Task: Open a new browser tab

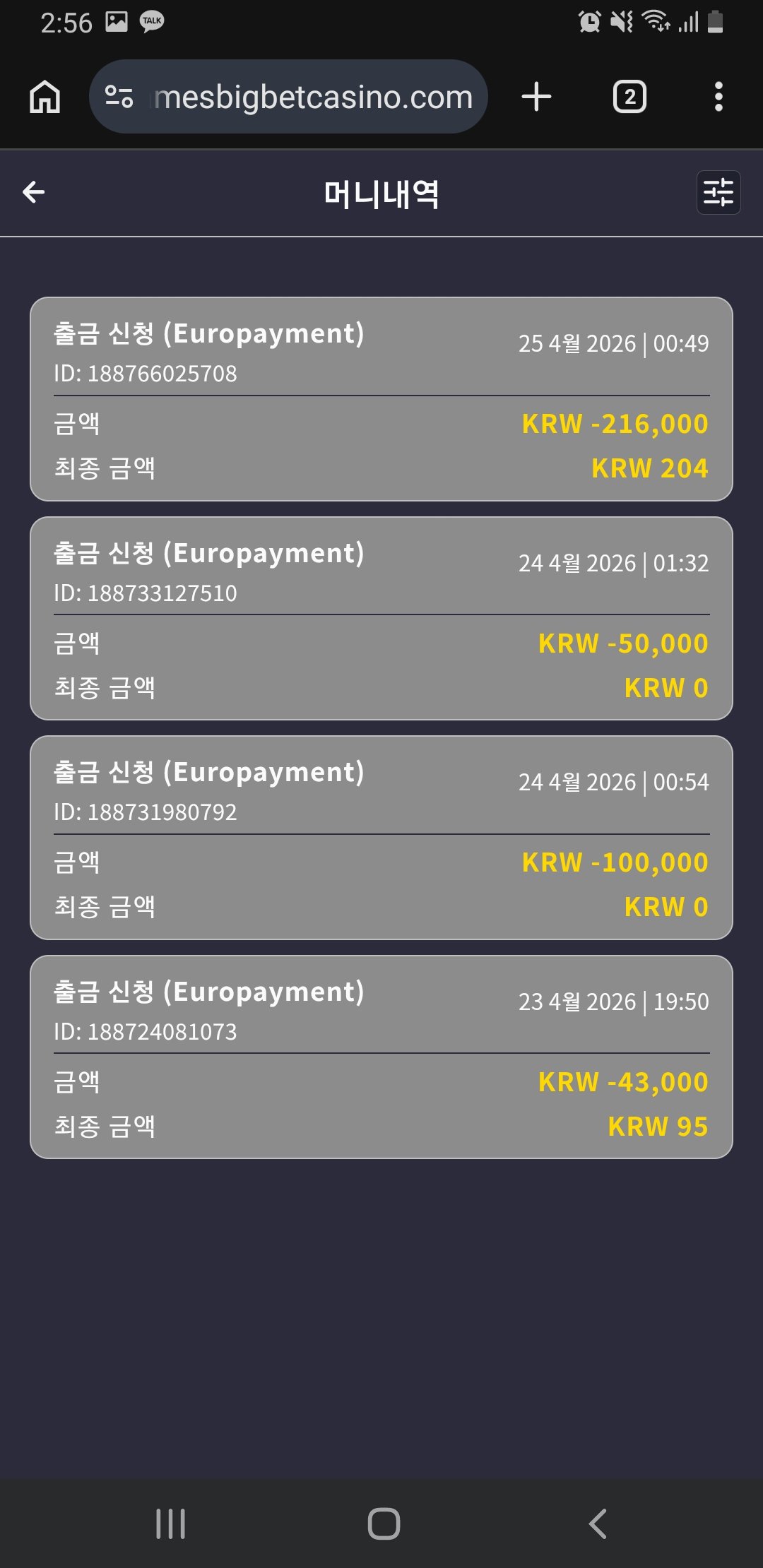Action: click(x=536, y=97)
